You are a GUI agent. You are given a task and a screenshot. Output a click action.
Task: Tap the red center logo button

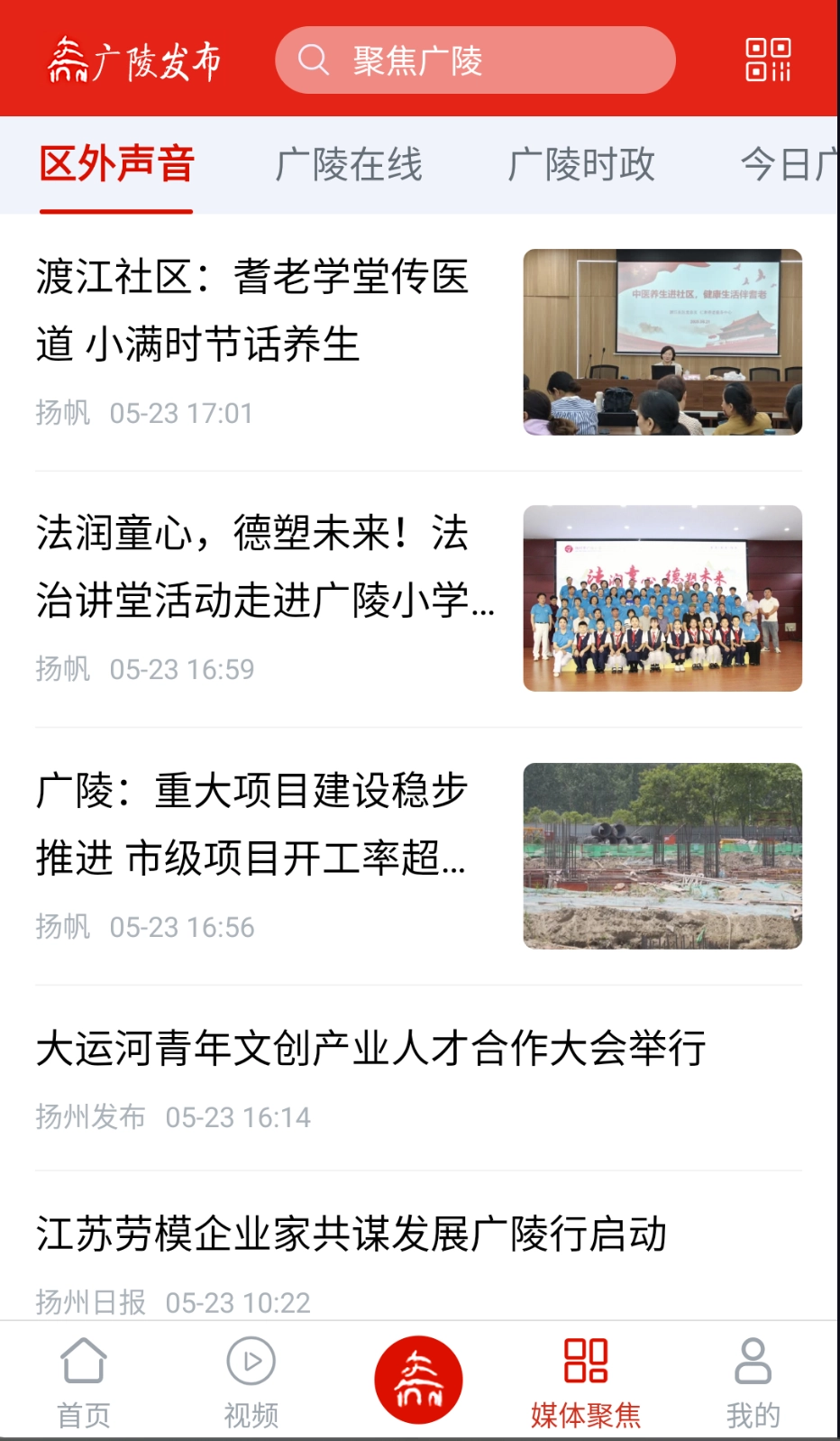pyautogui.click(x=418, y=1380)
